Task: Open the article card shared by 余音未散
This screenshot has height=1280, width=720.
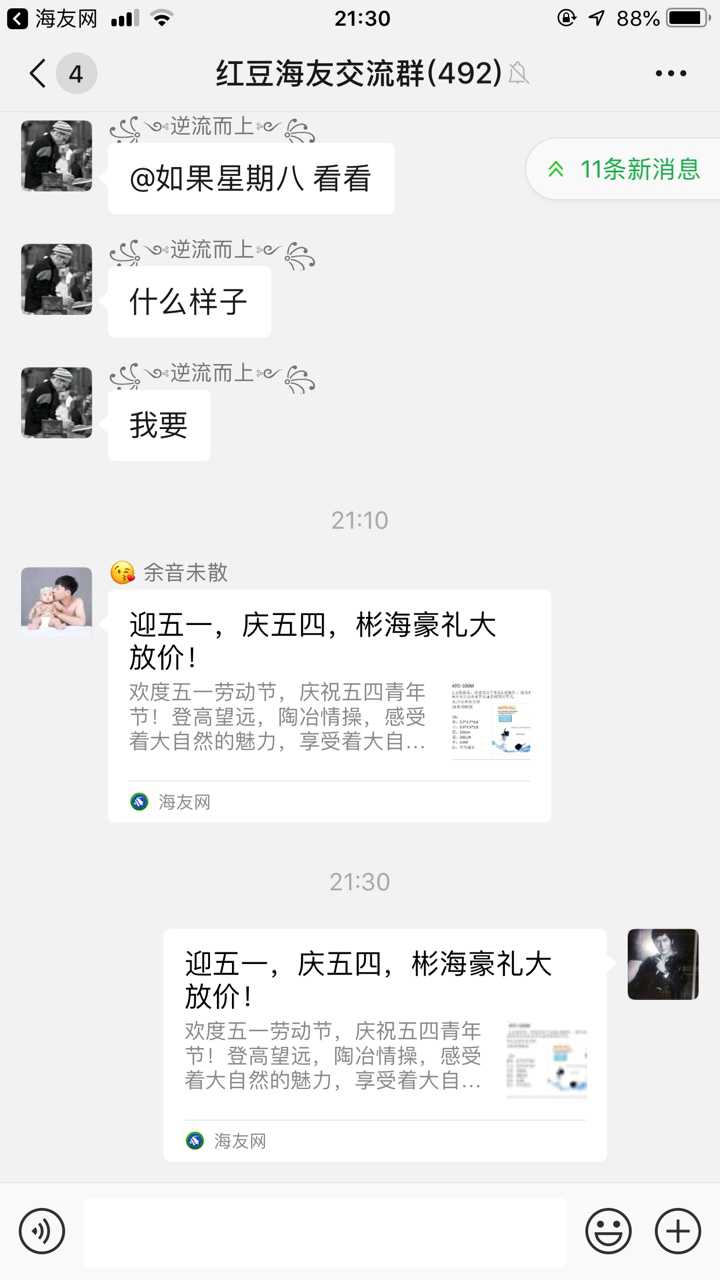Action: (x=329, y=705)
